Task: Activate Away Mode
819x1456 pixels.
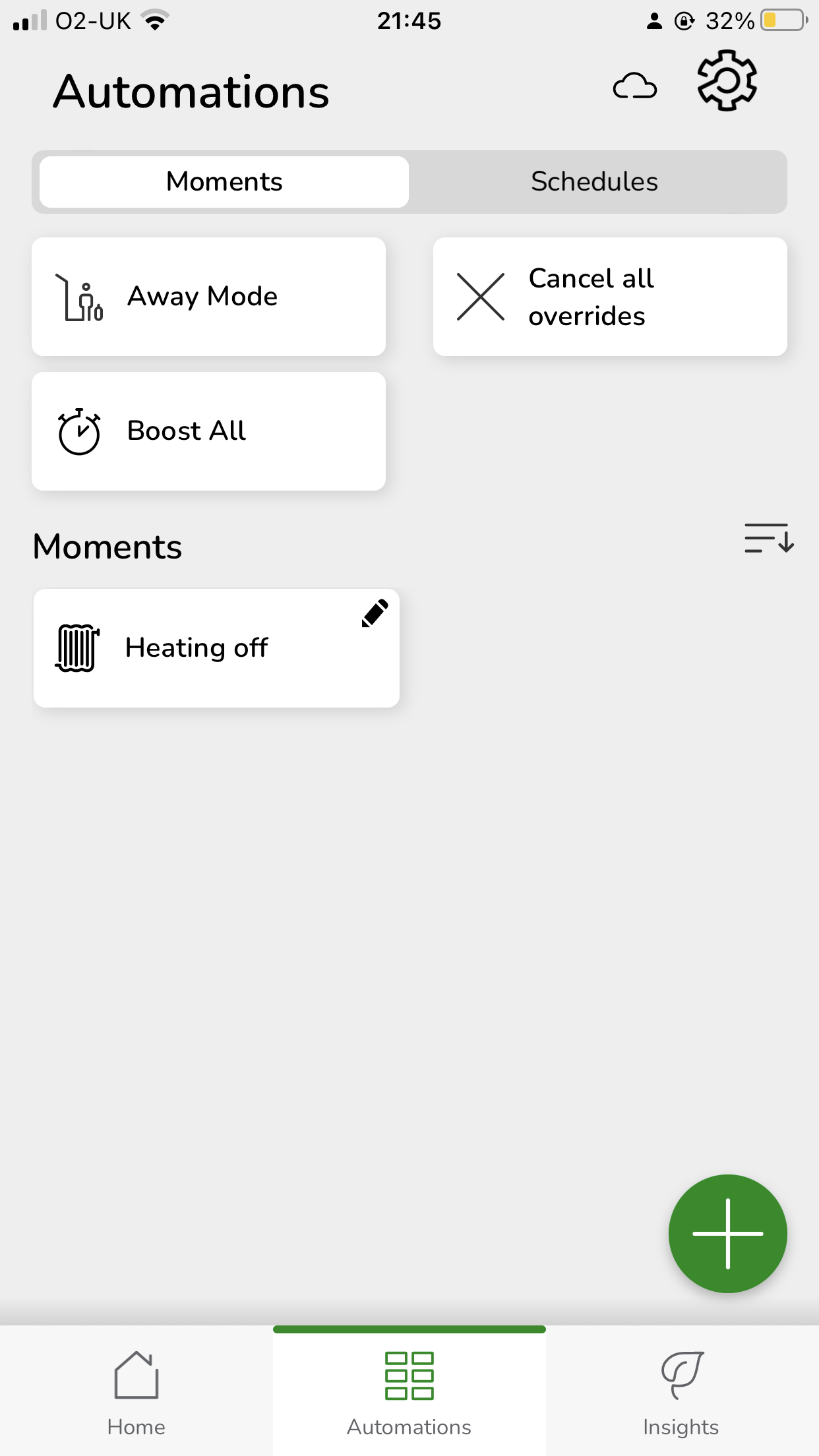Action: tap(208, 297)
